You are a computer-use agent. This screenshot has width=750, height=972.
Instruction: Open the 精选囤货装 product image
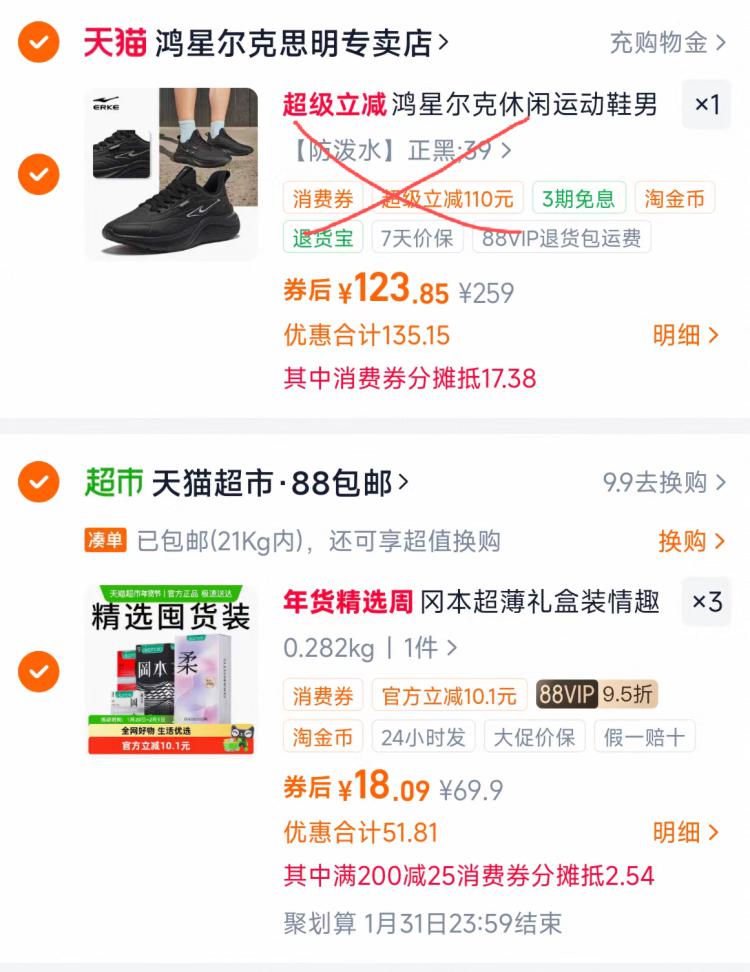click(171, 670)
